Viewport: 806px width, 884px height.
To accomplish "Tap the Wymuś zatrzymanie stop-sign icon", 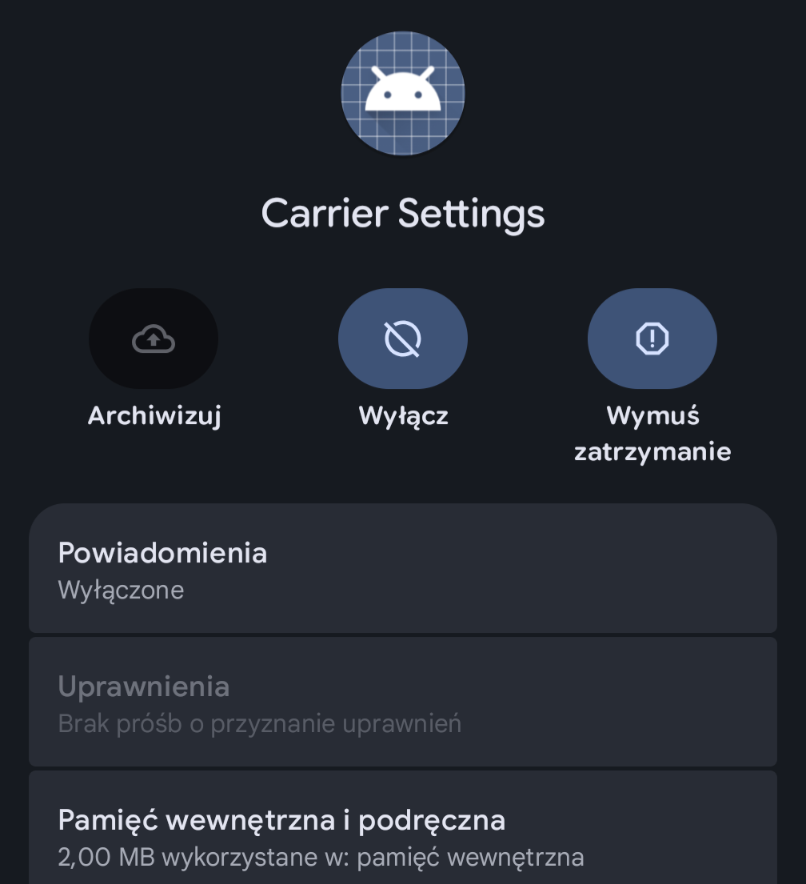I will [x=652, y=338].
